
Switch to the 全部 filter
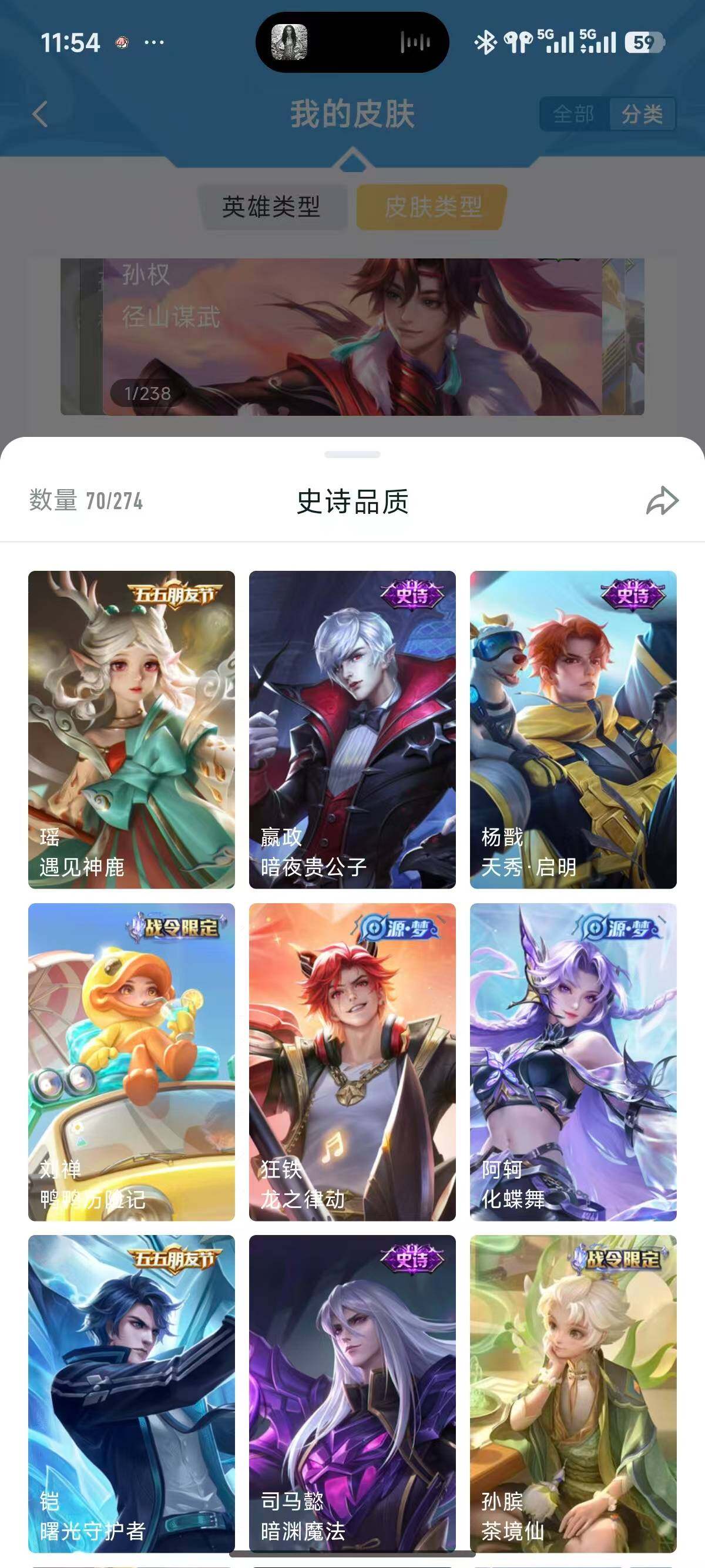coord(573,113)
